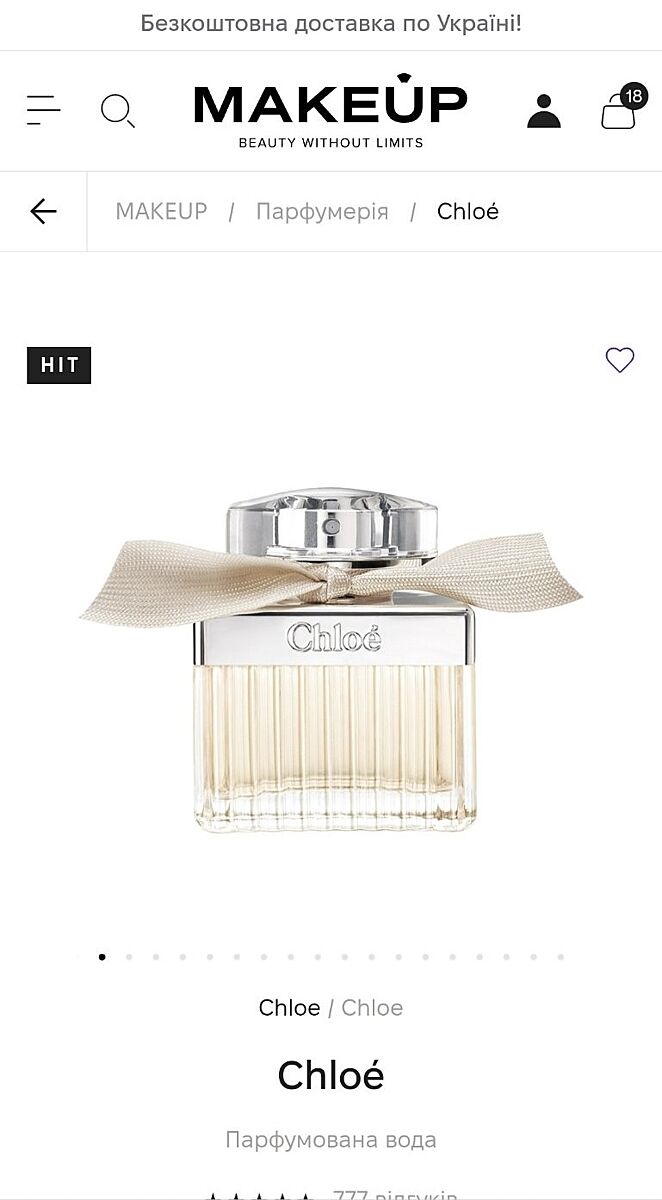Screen dimensions: 662x1200
Task: Jump to the second product image dot
Action: [x=129, y=957]
